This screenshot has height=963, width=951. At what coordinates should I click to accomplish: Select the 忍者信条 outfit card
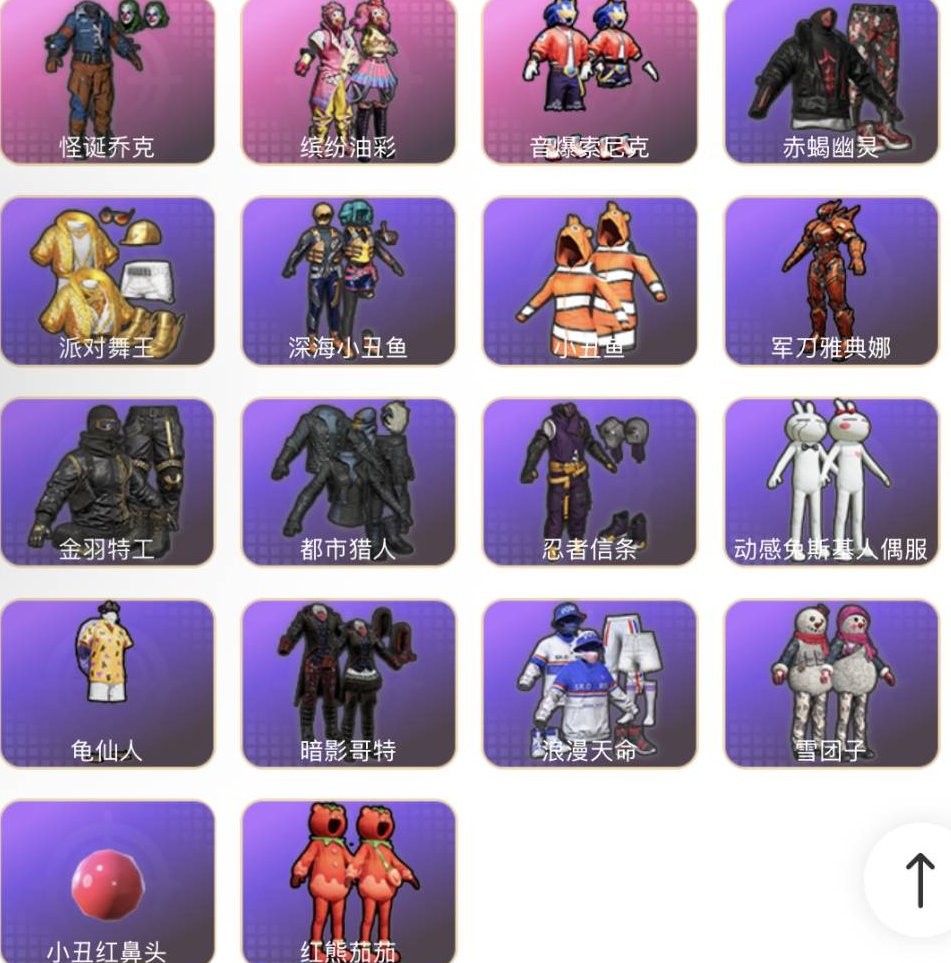click(x=590, y=482)
